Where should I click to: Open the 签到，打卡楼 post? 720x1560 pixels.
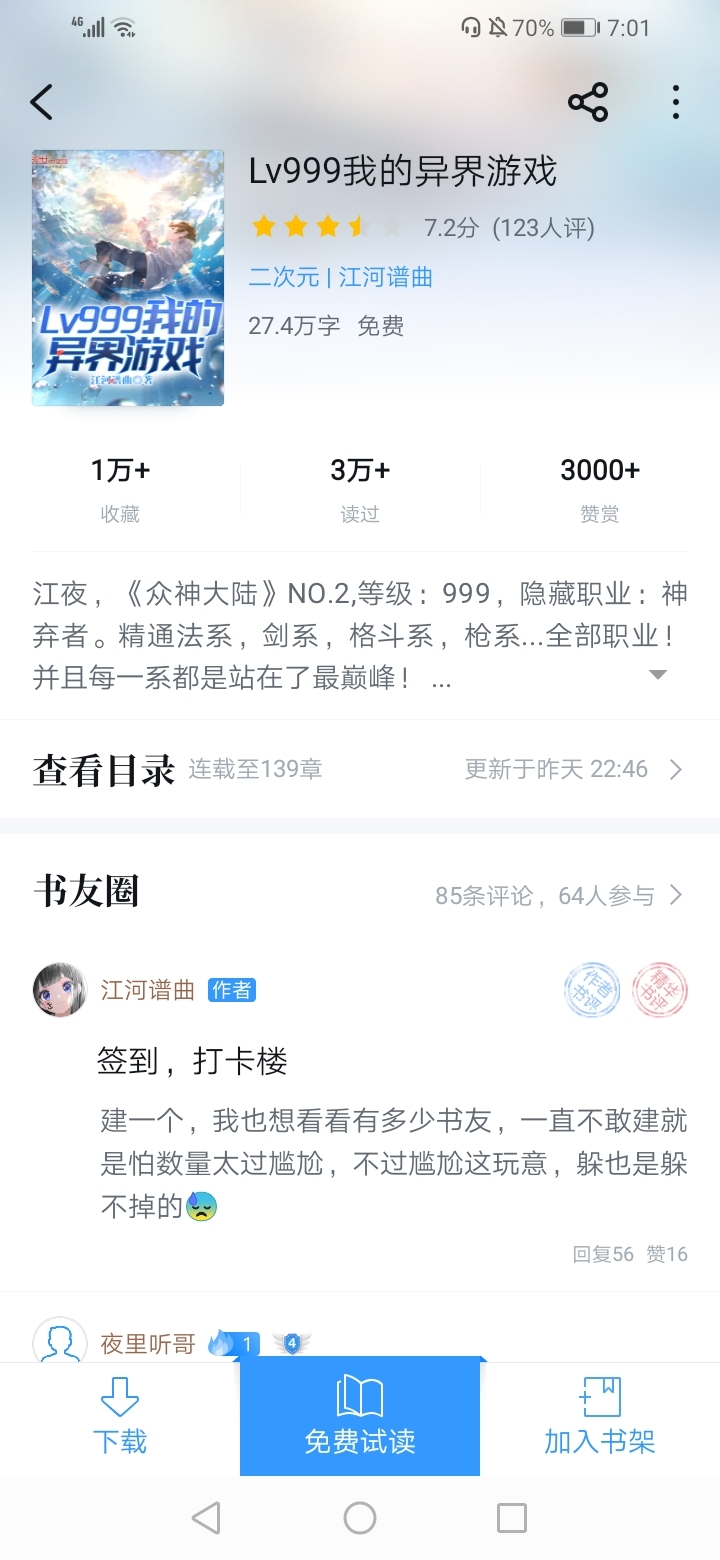192,1061
